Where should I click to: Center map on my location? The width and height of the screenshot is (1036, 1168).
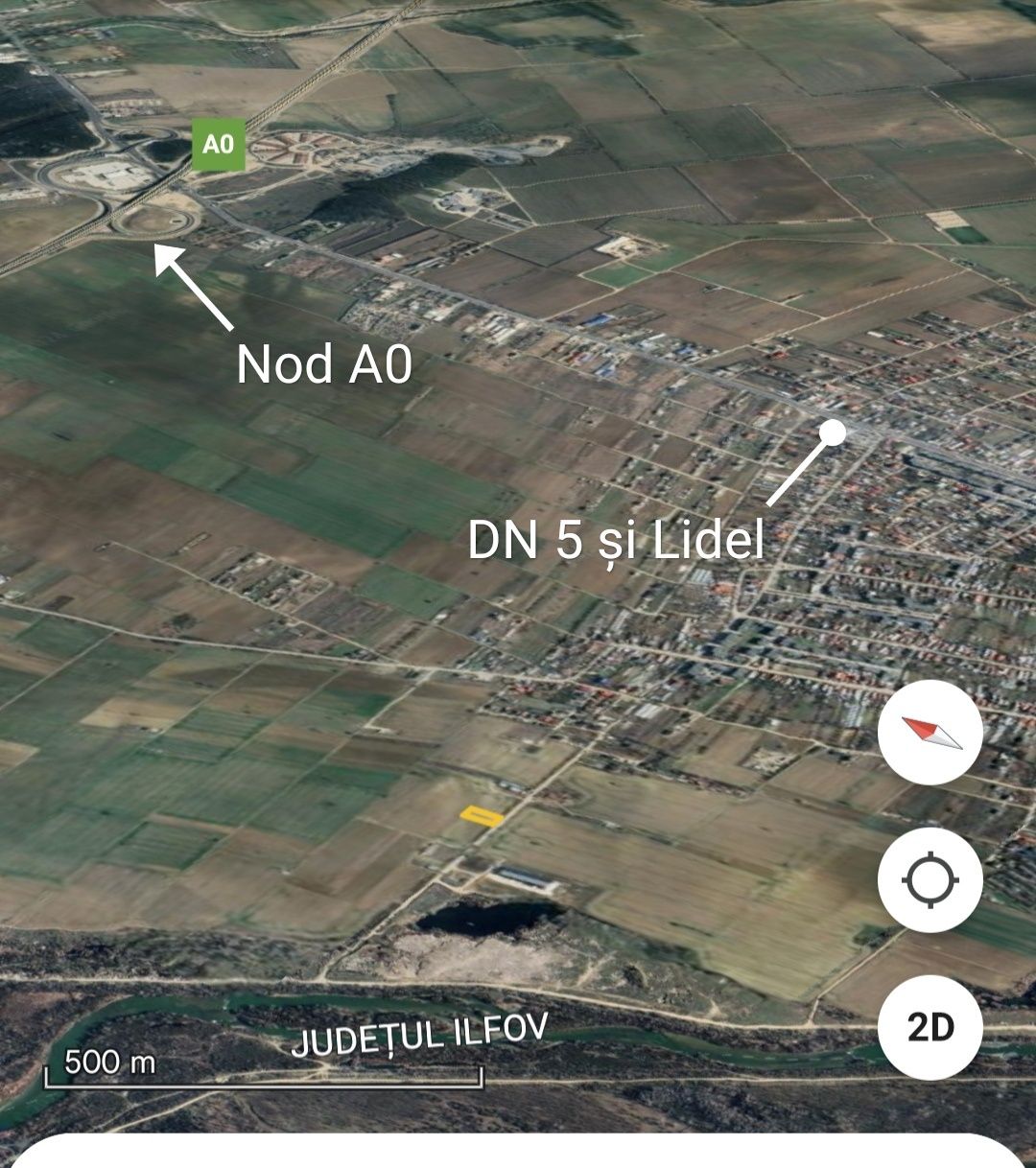click(x=930, y=881)
